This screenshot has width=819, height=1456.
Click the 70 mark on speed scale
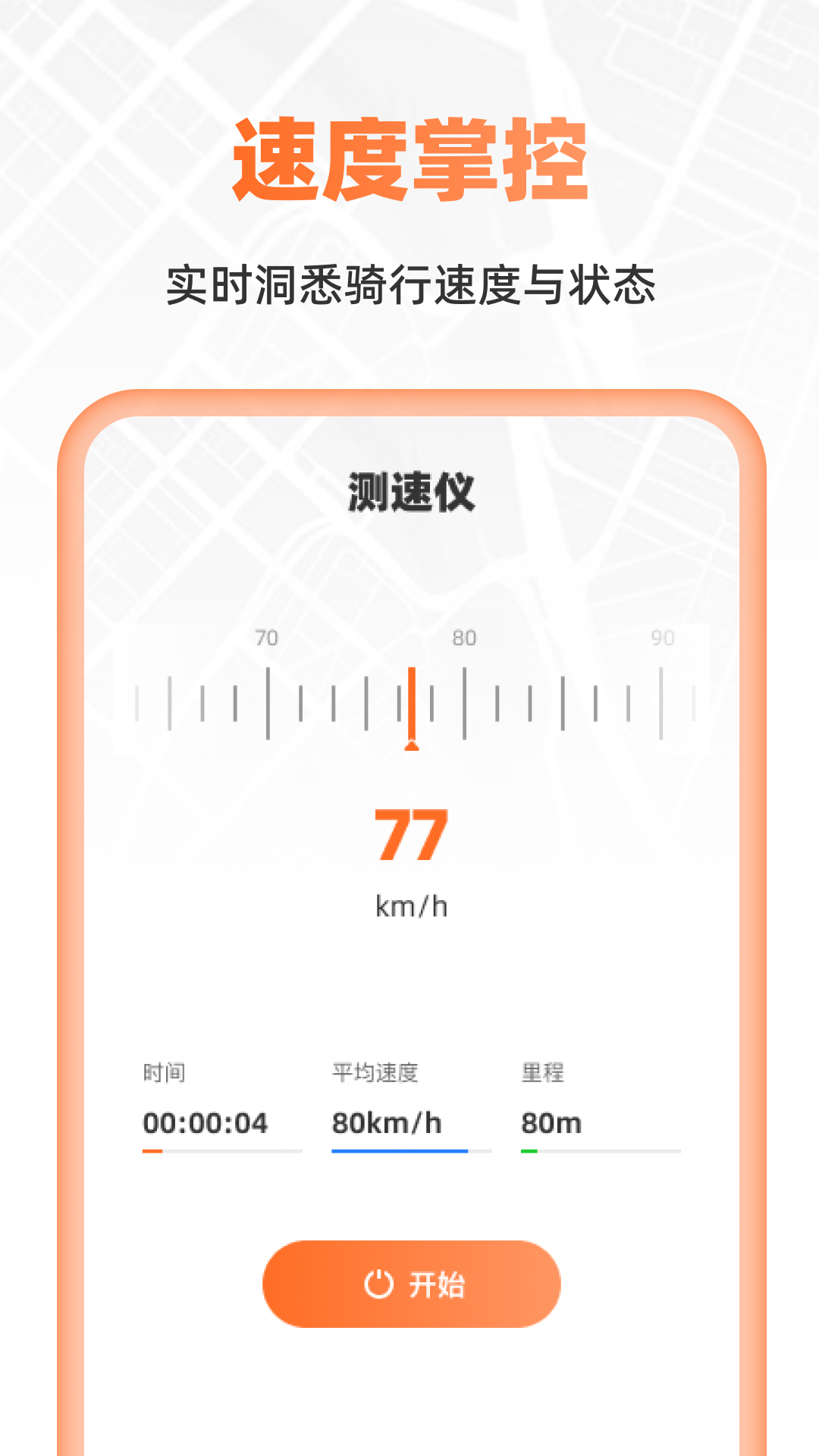point(267,639)
